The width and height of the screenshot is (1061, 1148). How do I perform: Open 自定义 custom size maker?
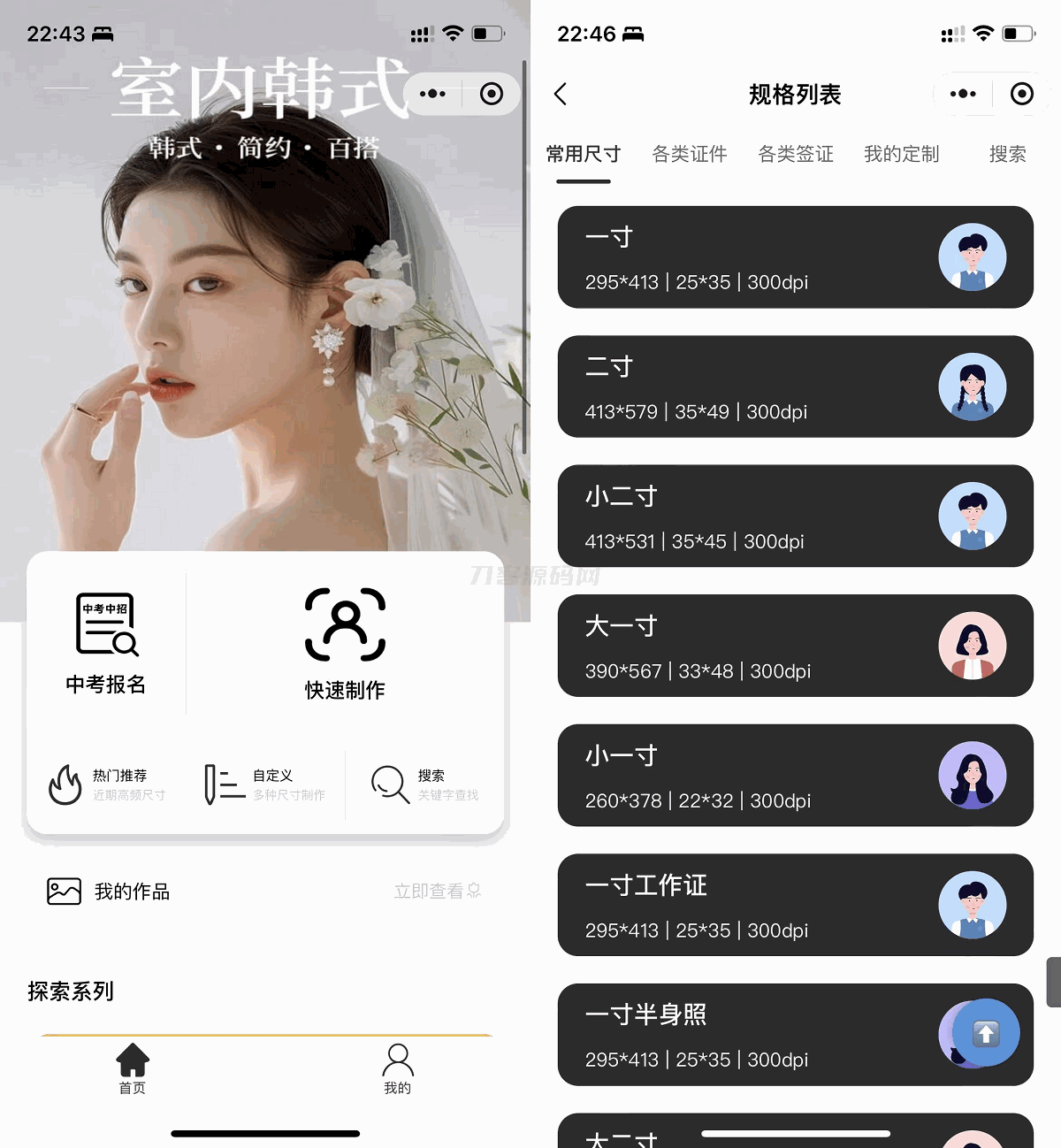click(265, 784)
